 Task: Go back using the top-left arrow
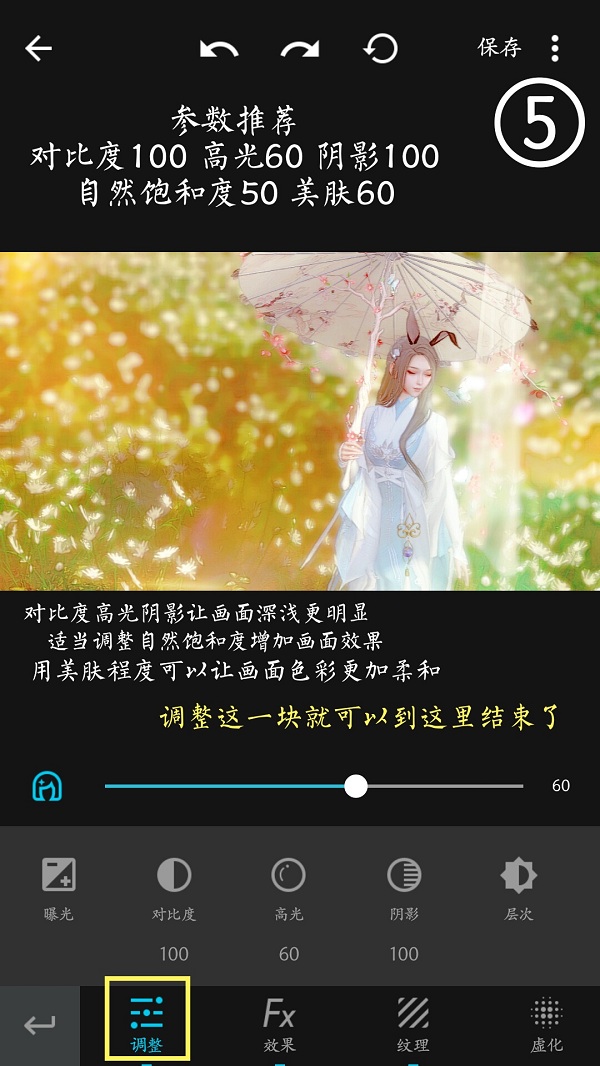[38, 48]
